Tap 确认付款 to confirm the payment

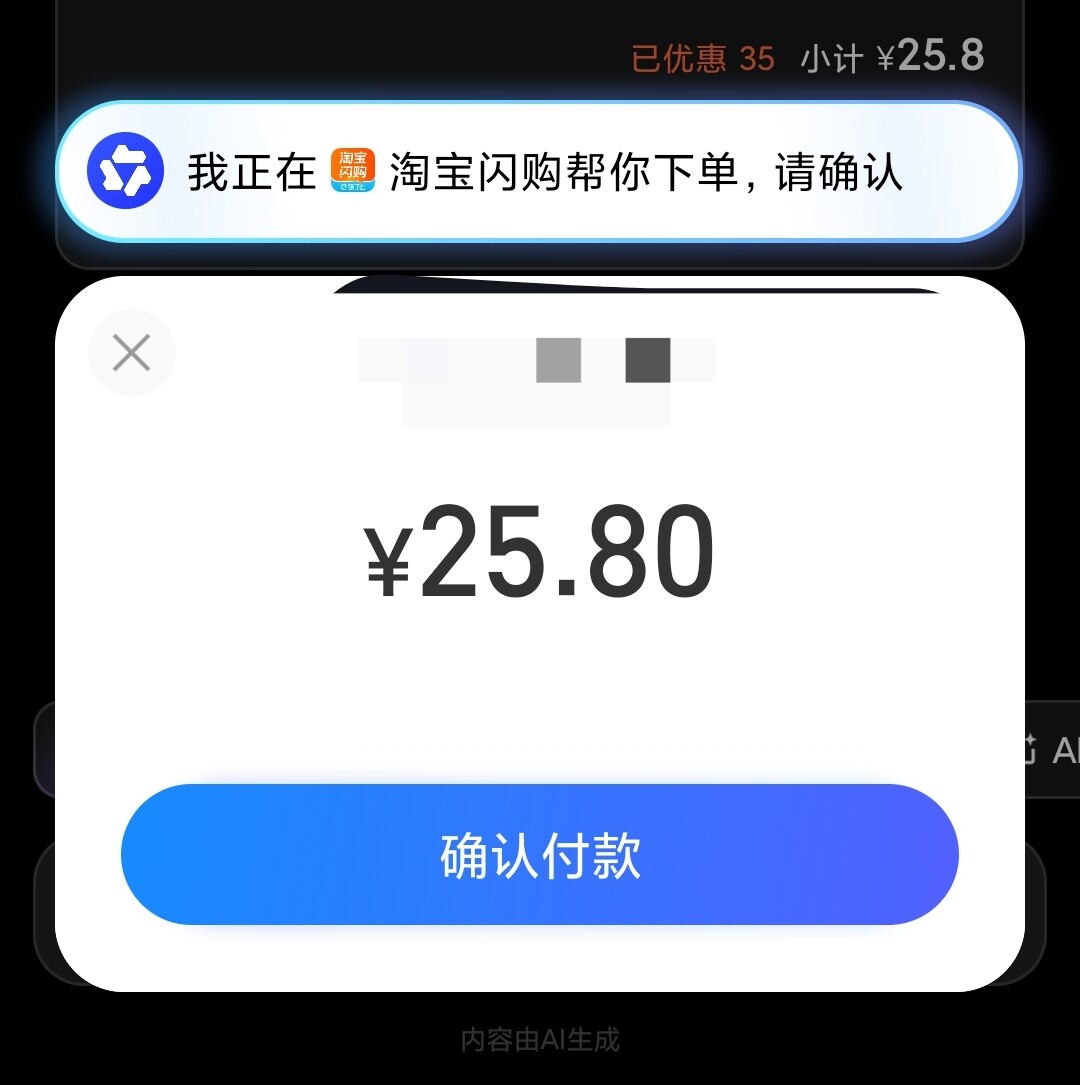coord(540,855)
